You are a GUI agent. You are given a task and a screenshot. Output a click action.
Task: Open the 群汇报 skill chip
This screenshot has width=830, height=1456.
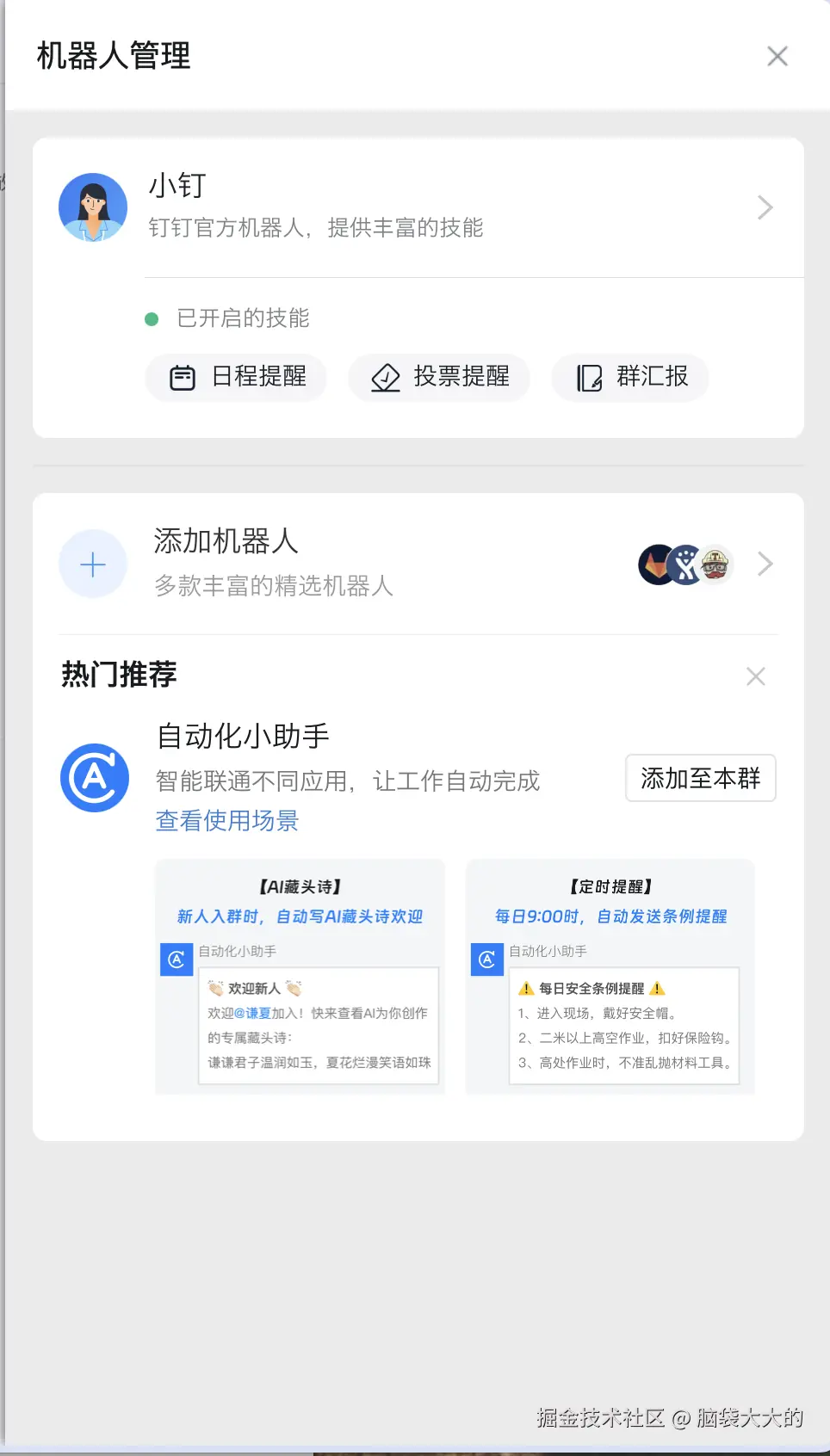pyautogui.click(x=630, y=377)
